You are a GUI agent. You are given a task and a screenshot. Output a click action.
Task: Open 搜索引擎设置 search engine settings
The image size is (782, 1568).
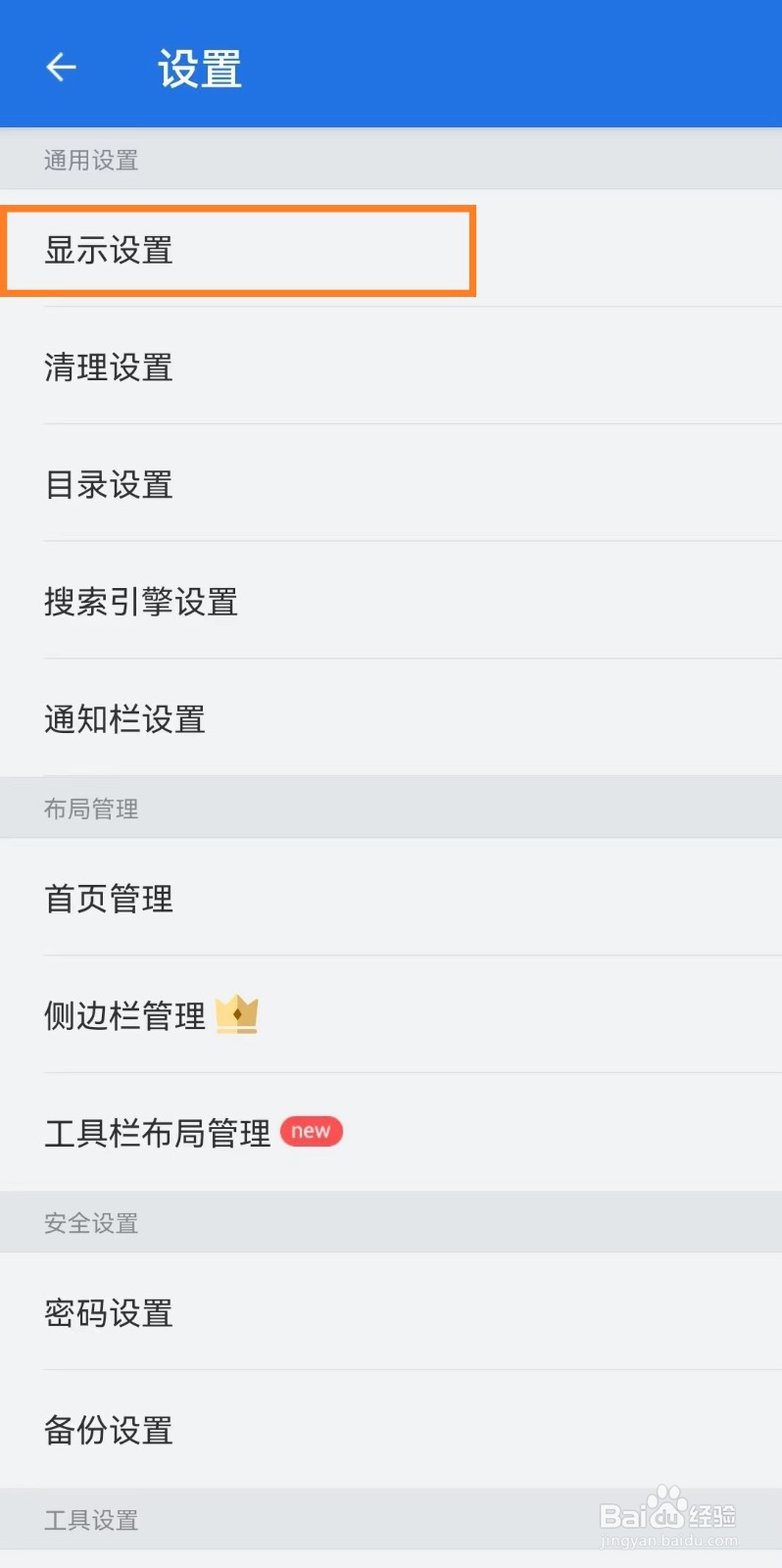[x=141, y=603]
